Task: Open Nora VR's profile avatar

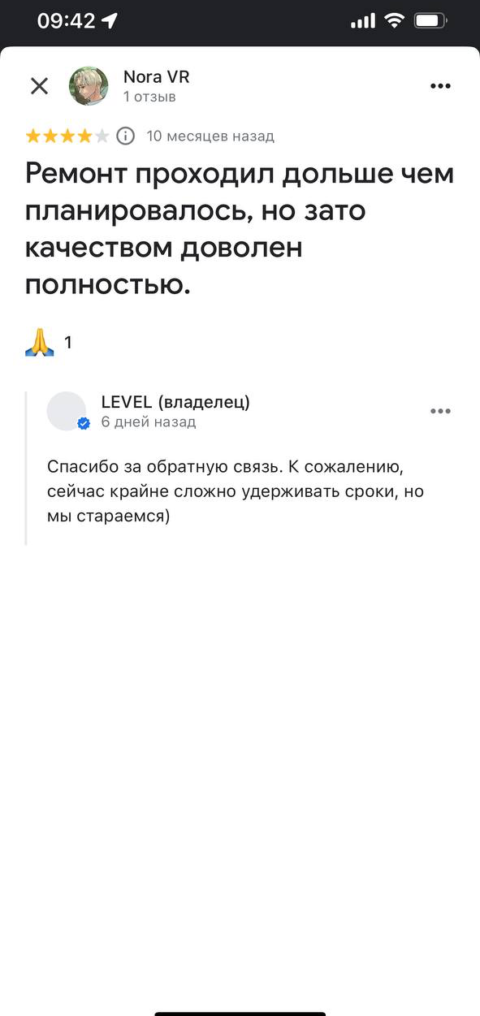Action: point(89,86)
